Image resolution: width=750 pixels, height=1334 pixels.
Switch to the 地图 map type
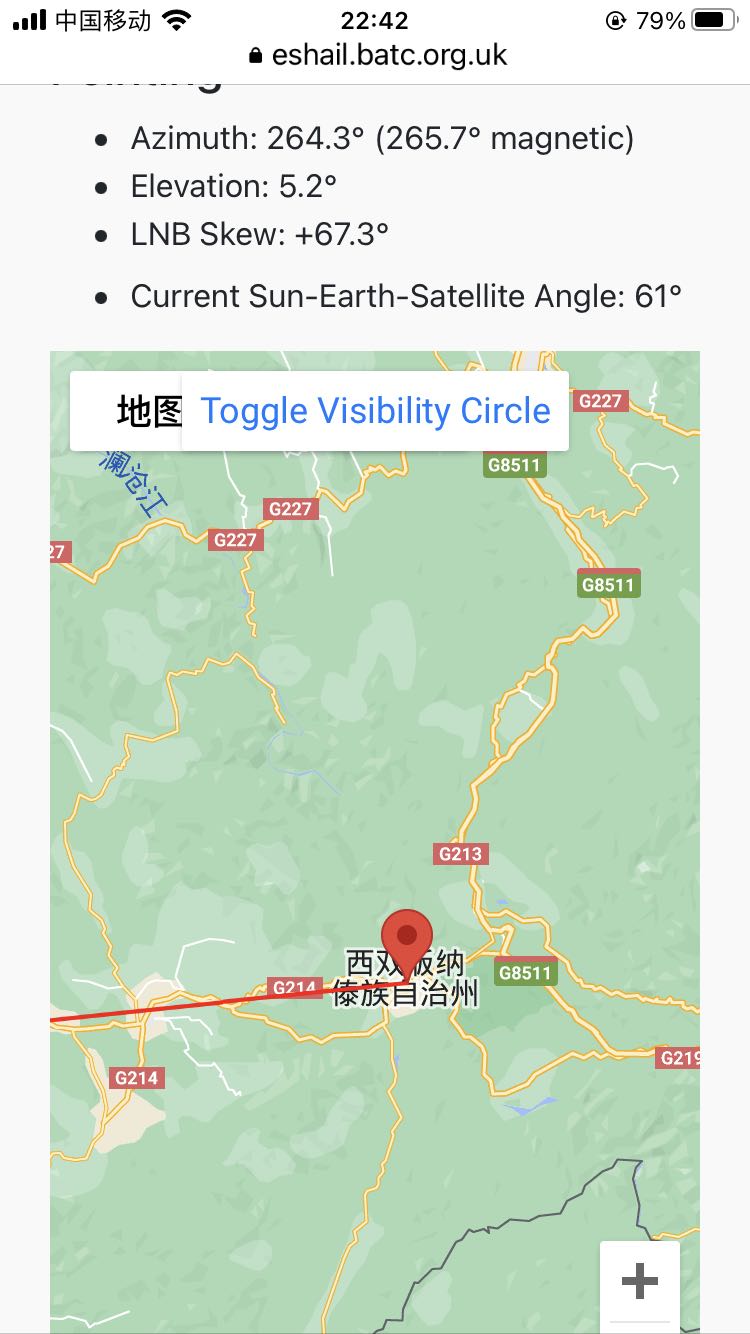click(x=140, y=411)
